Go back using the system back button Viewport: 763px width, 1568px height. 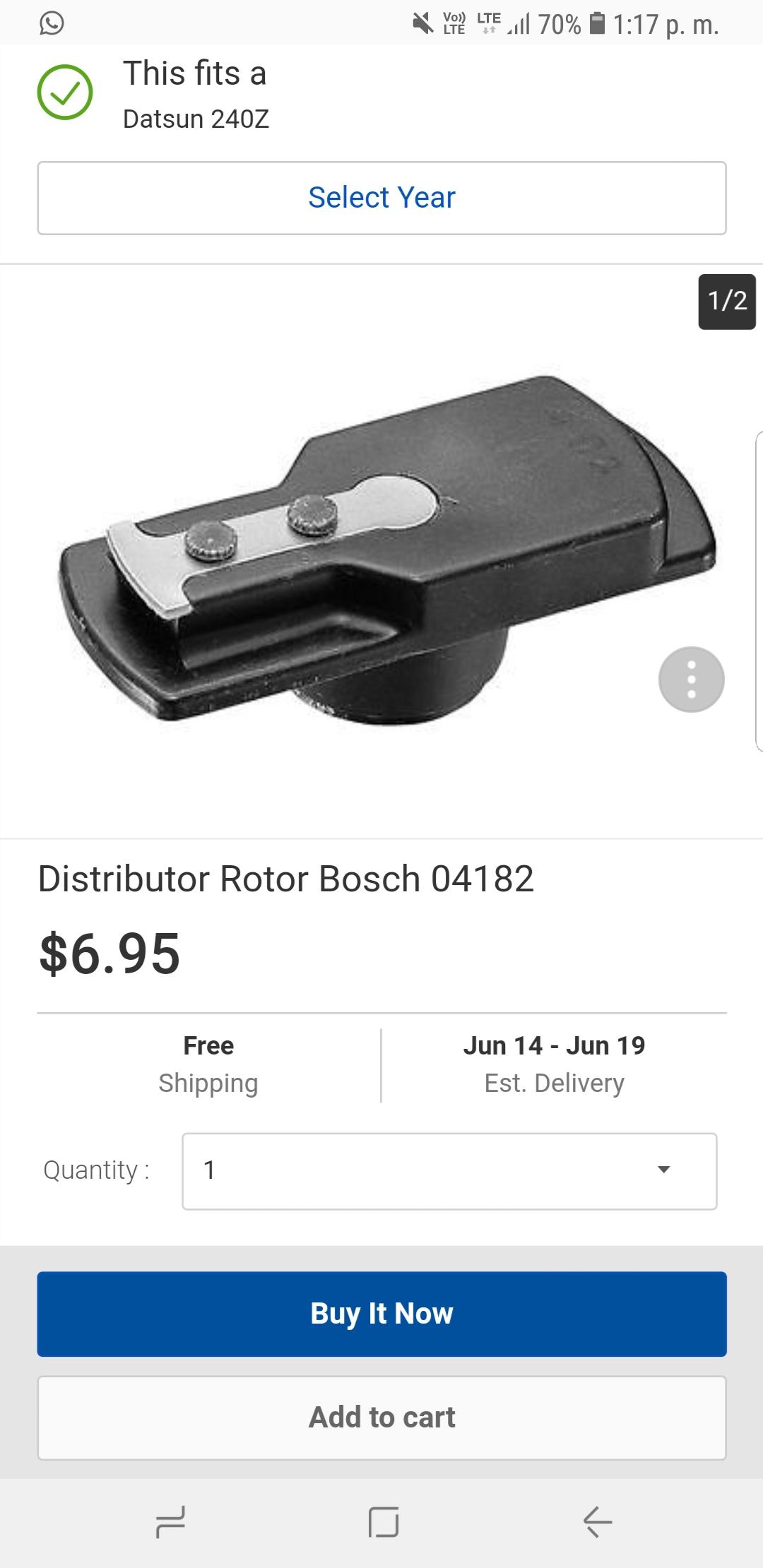(597, 1521)
